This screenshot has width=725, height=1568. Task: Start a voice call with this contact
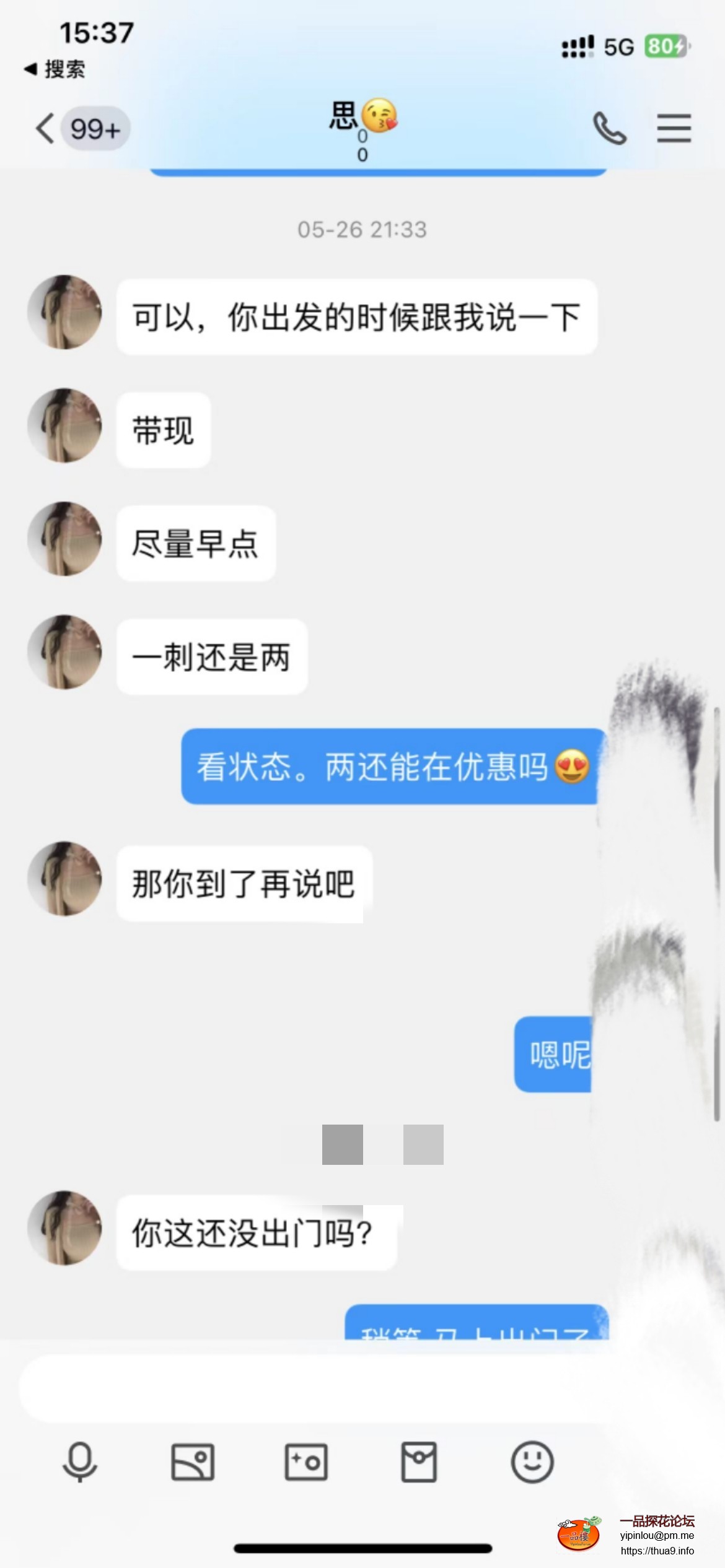click(610, 128)
